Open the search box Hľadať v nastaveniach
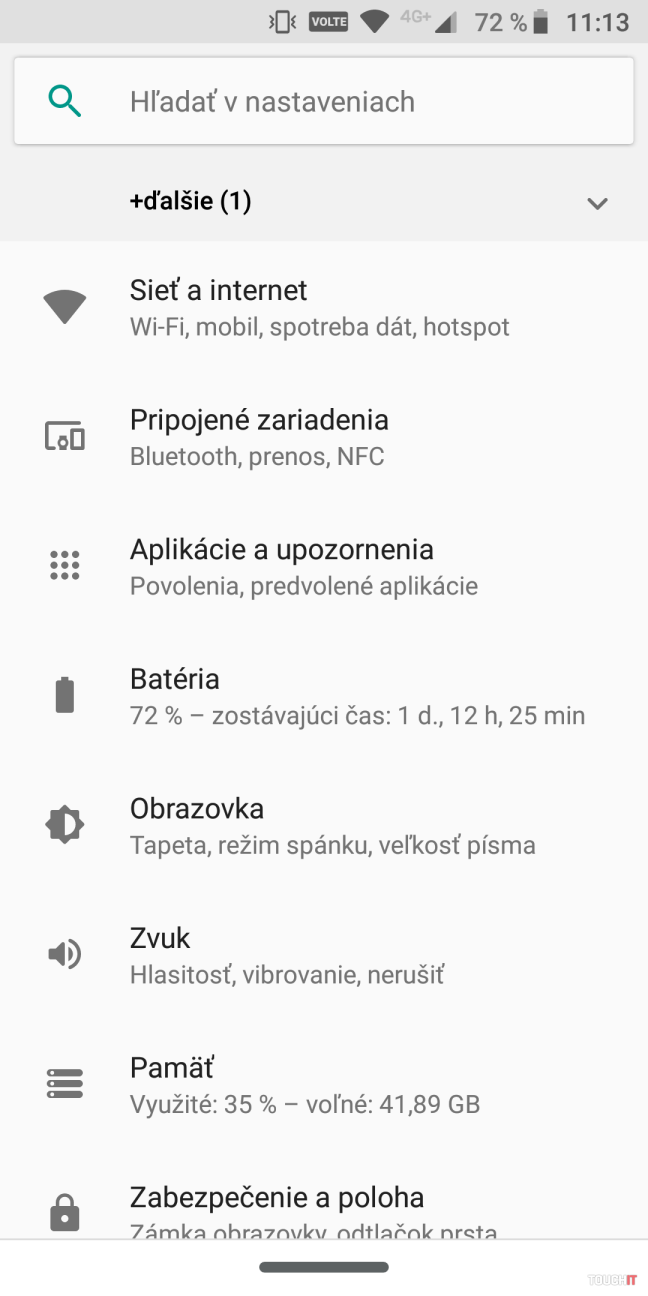The height and width of the screenshot is (1296, 648). pos(323,101)
